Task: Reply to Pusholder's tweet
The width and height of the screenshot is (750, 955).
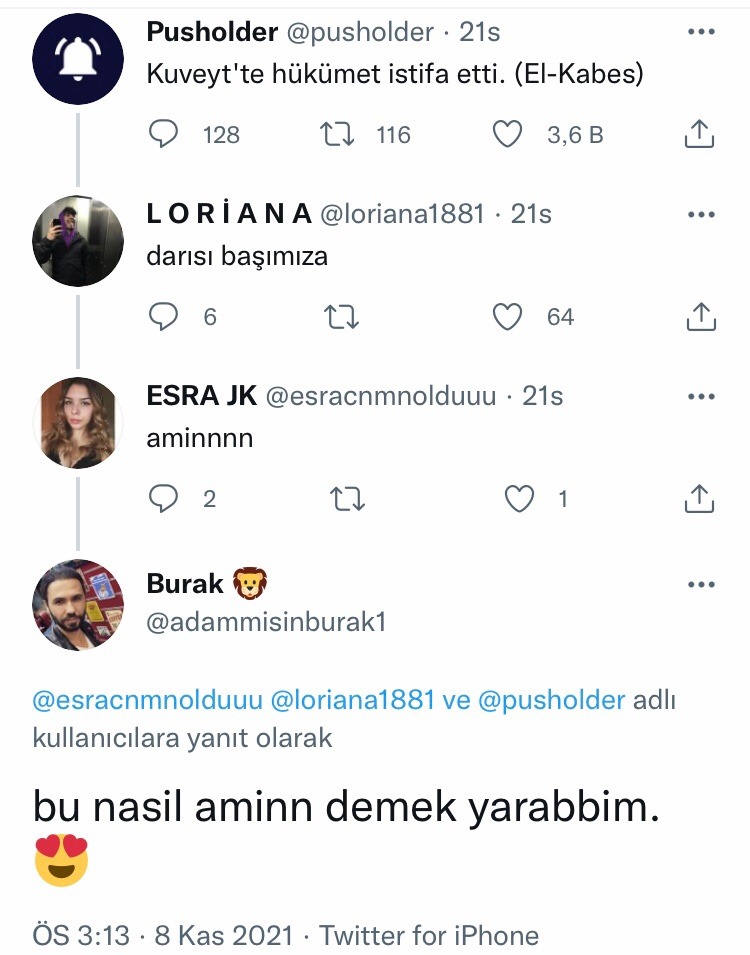Action: pyautogui.click(x=163, y=135)
